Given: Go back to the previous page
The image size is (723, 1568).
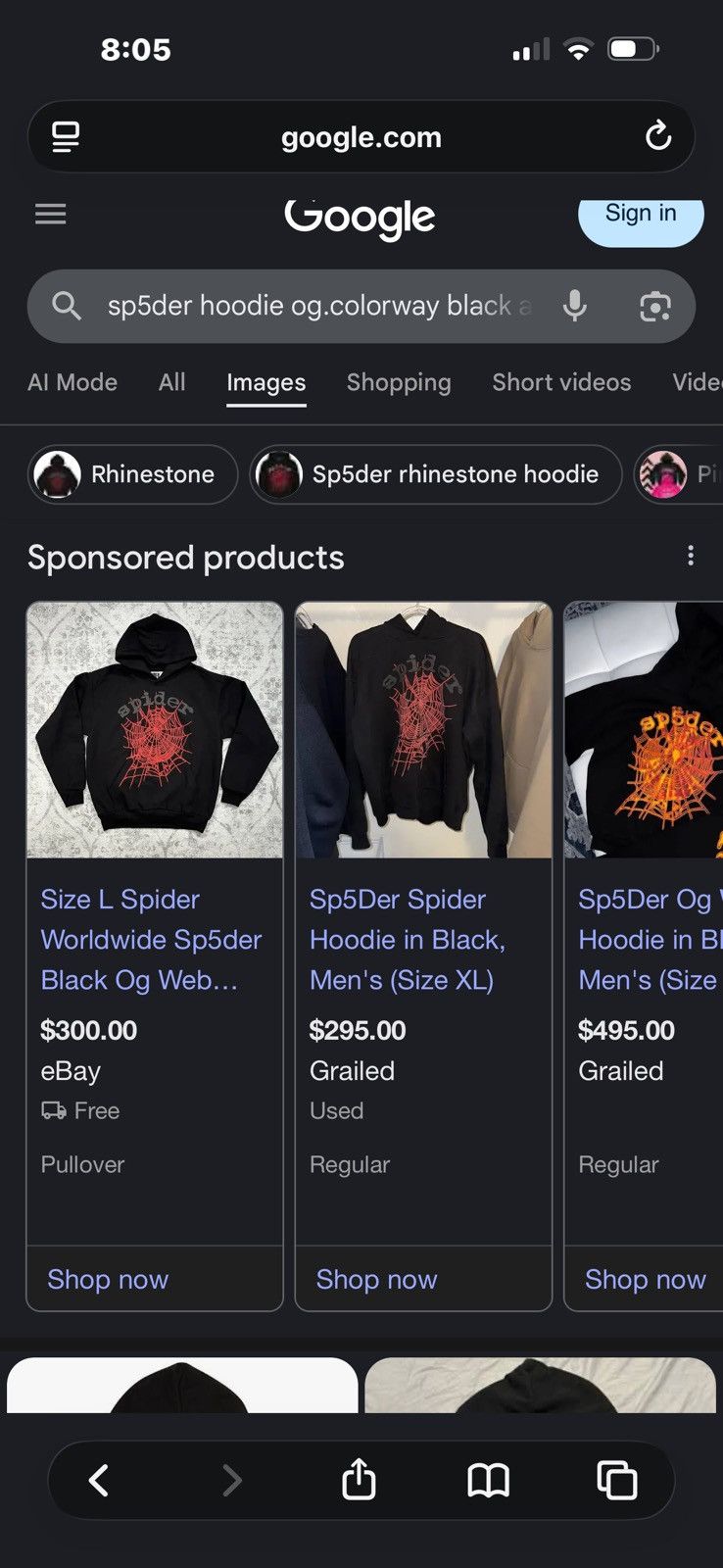Looking at the screenshot, I should point(99,1480).
